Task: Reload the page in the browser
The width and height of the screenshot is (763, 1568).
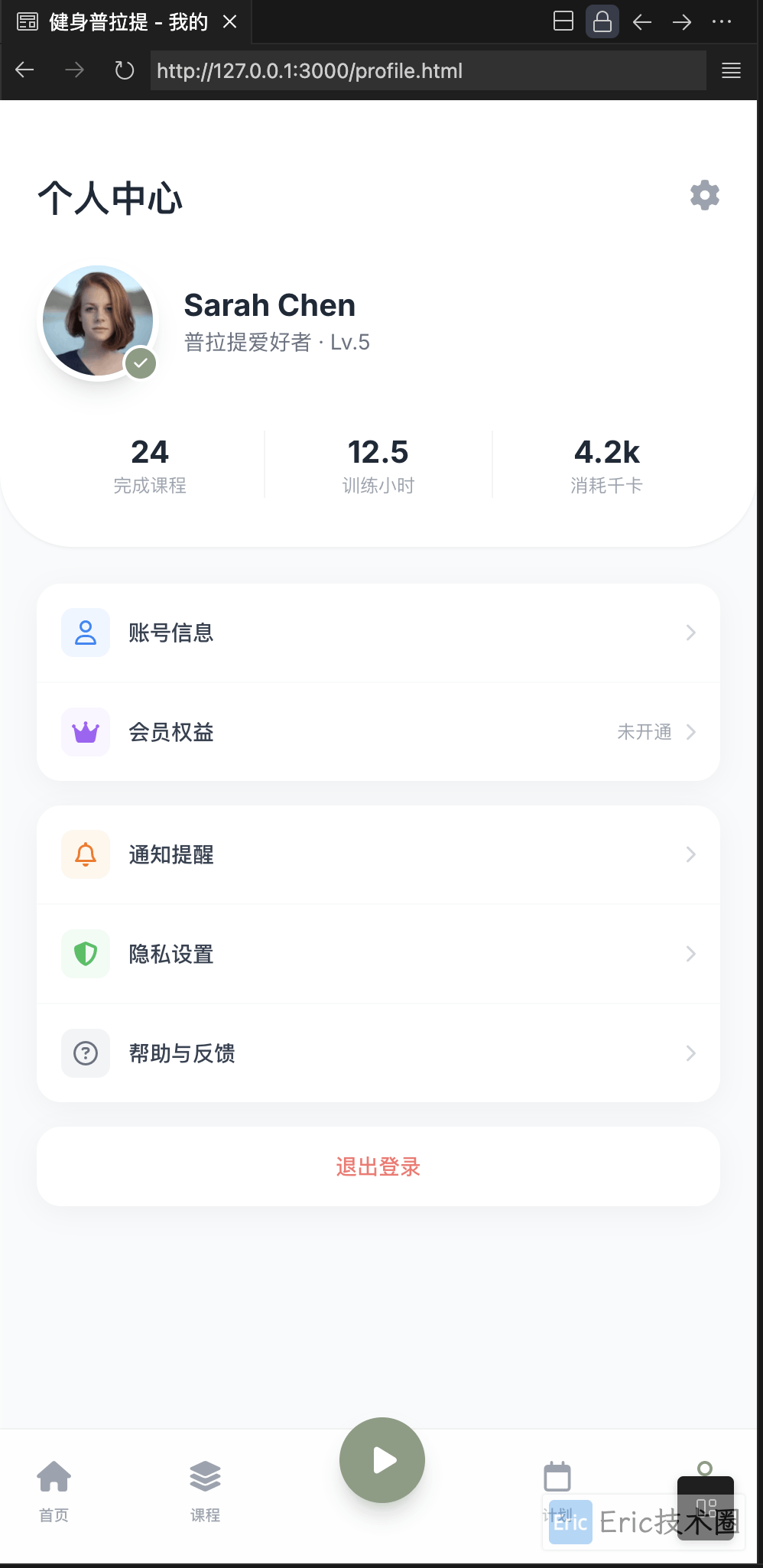Action: (124, 71)
